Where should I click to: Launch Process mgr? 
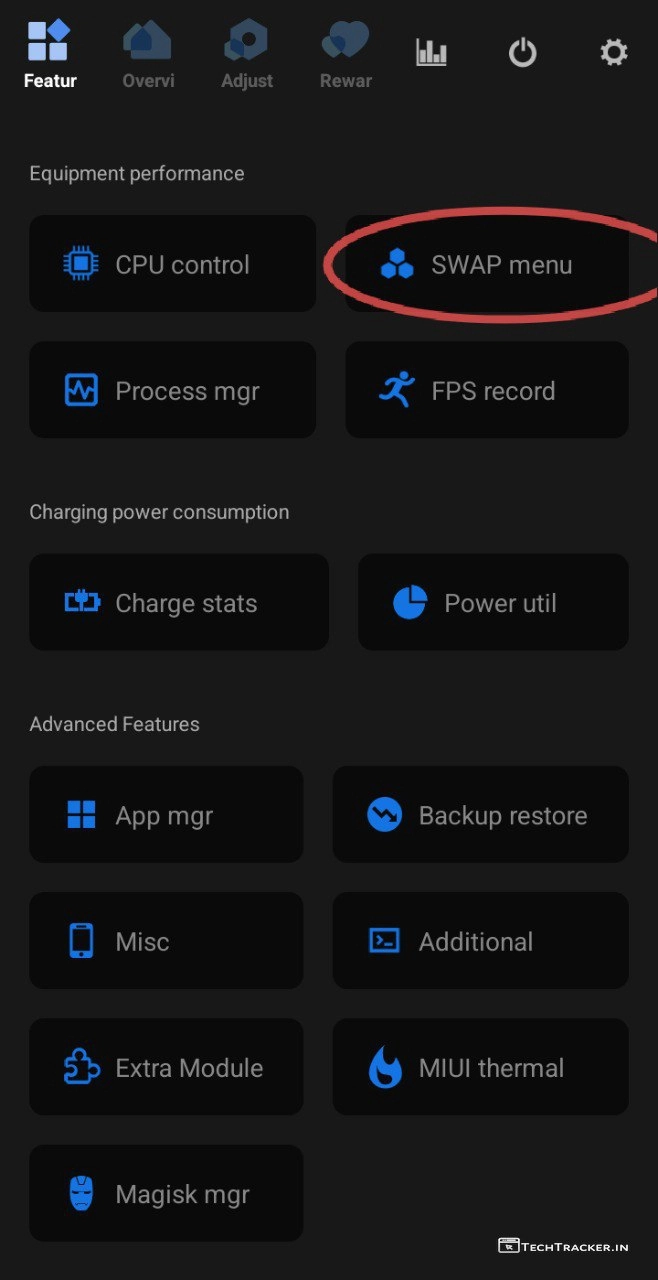pyautogui.click(x=172, y=391)
